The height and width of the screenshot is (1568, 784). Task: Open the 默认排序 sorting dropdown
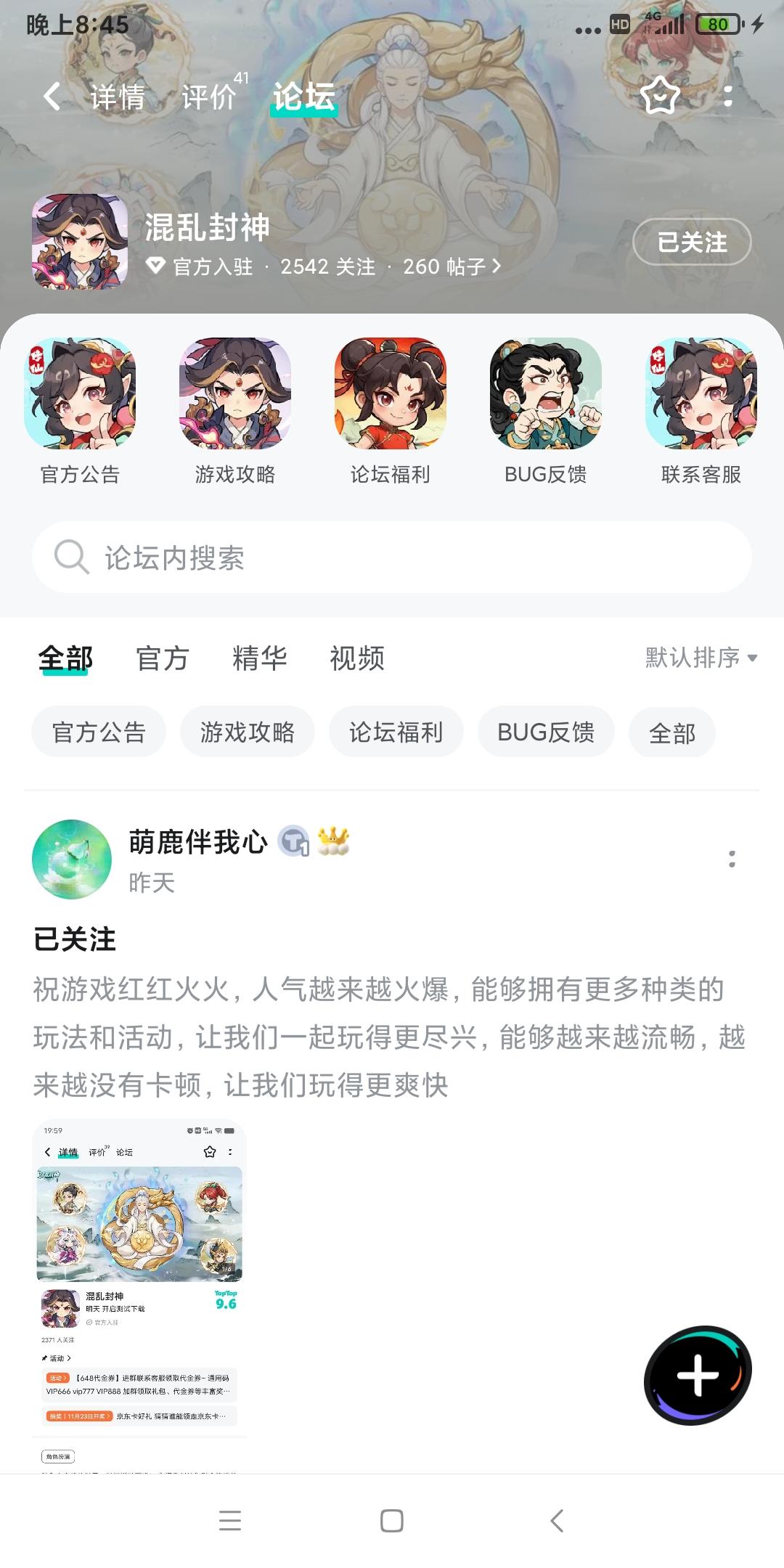pos(699,658)
